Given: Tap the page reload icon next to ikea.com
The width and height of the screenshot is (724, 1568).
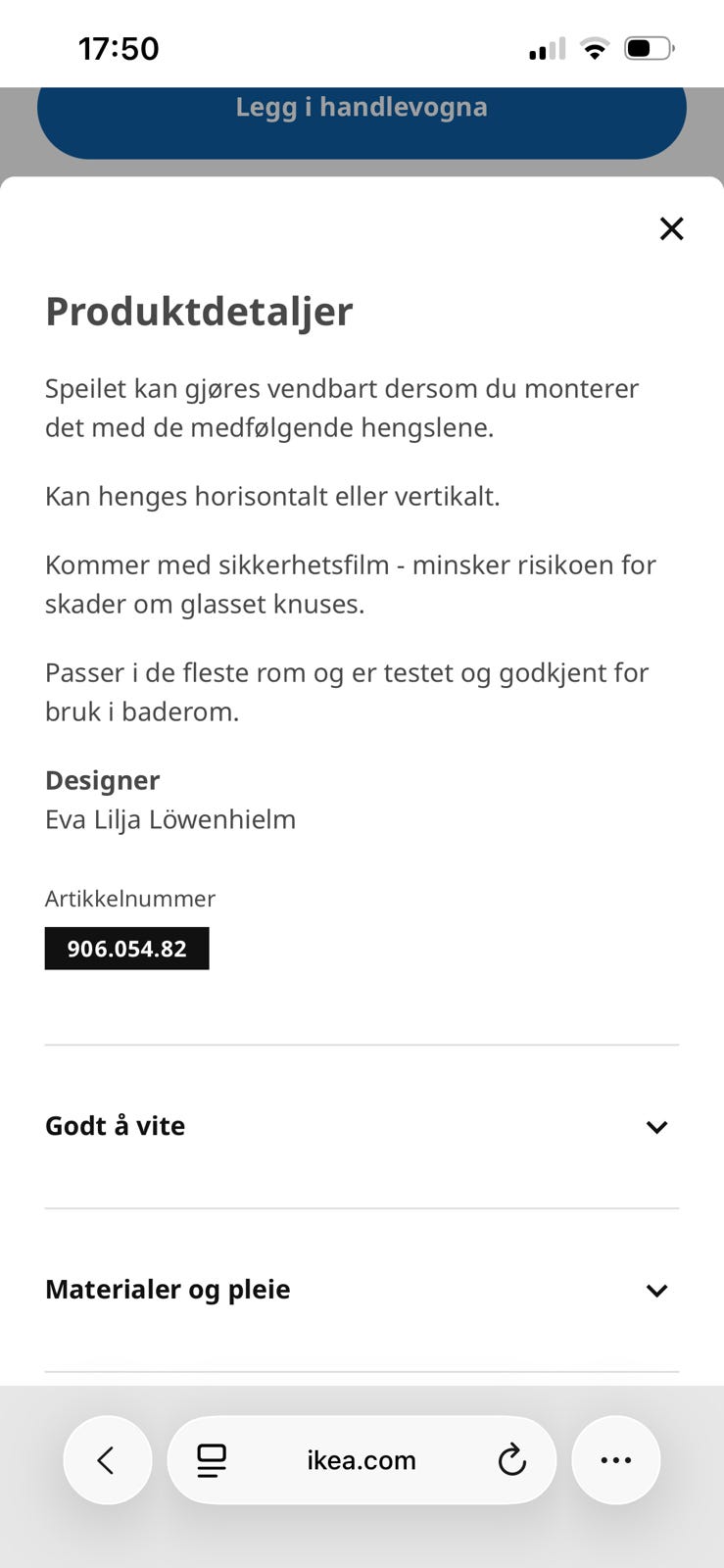Looking at the screenshot, I should 511,1459.
